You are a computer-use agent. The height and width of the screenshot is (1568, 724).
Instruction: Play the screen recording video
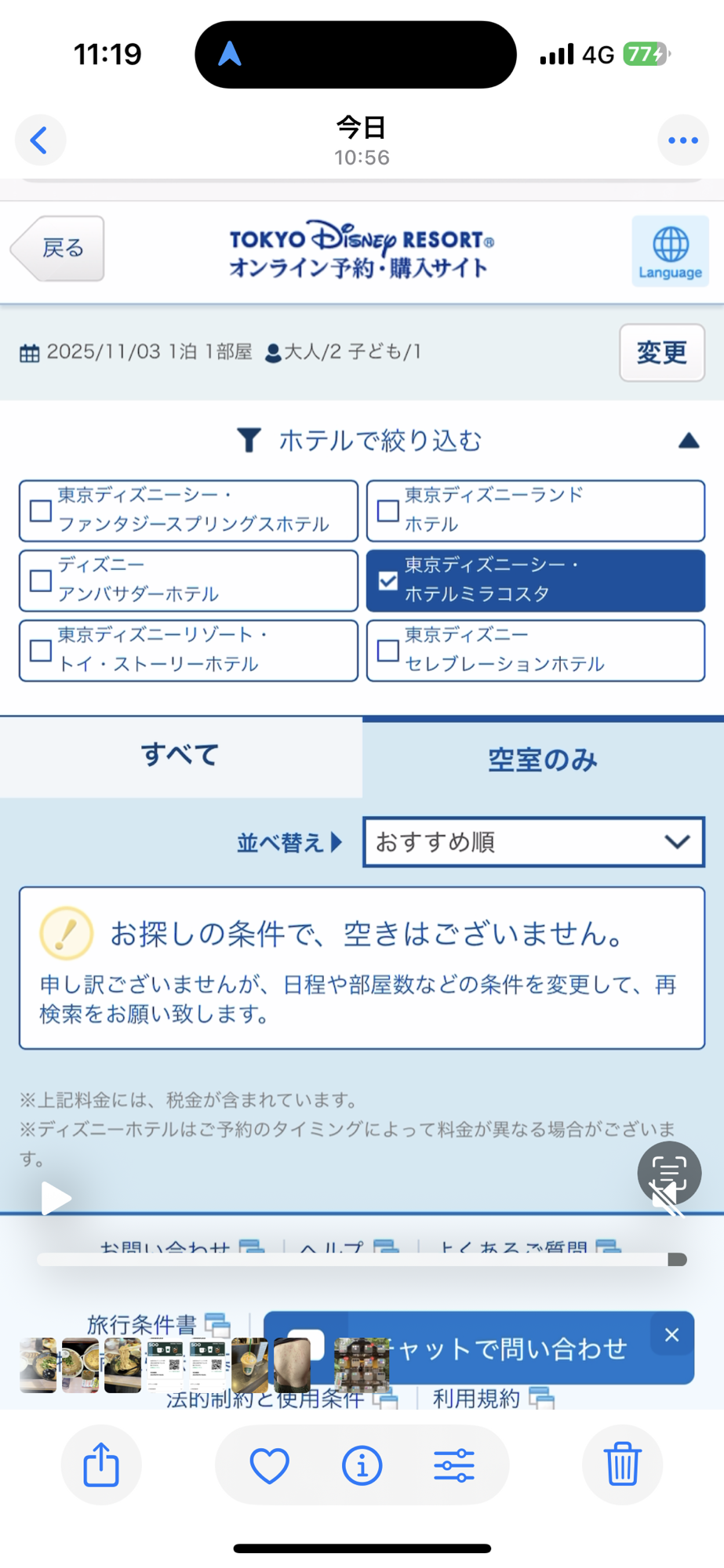point(55,1198)
